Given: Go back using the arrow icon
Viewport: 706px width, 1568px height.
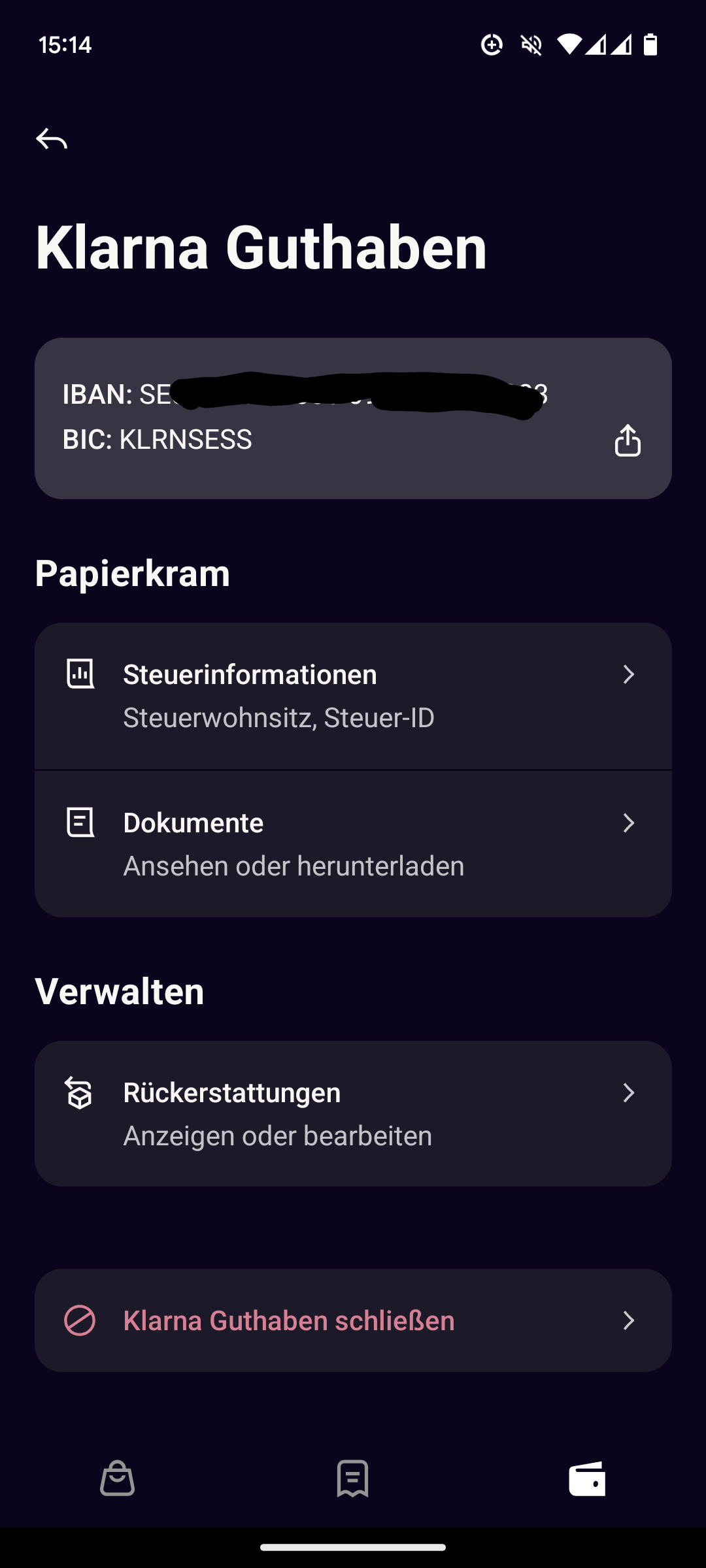Looking at the screenshot, I should tap(52, 139).
